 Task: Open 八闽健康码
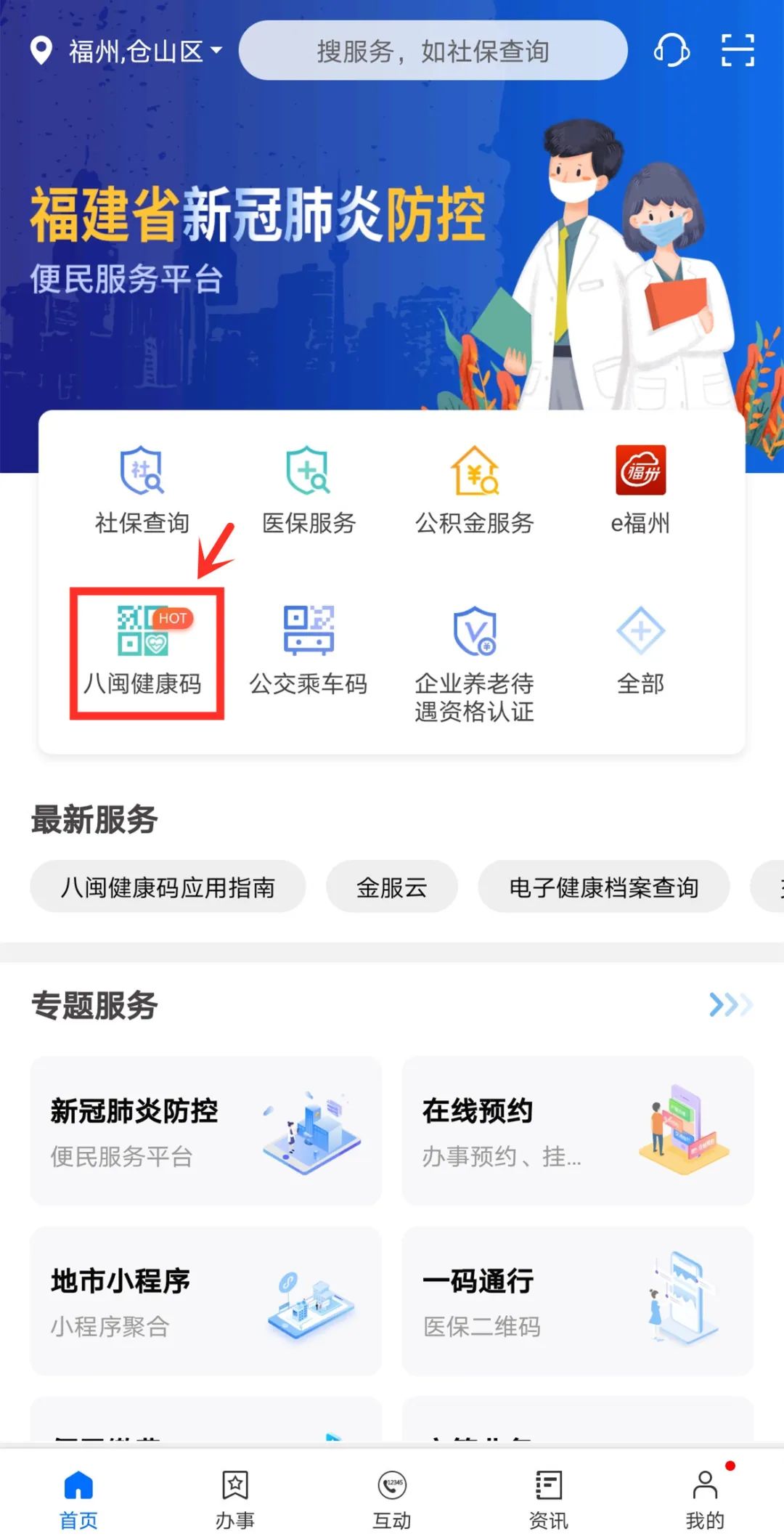click(x=143, y=651)
